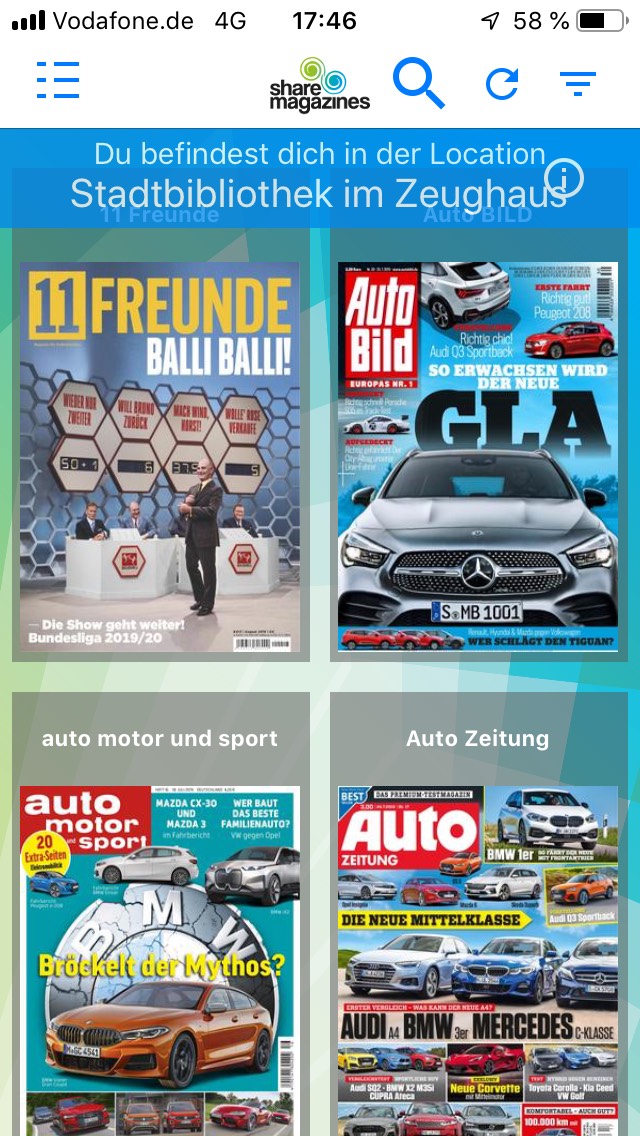
Task: Open the list menu icon
Action: tap(58, 80)
